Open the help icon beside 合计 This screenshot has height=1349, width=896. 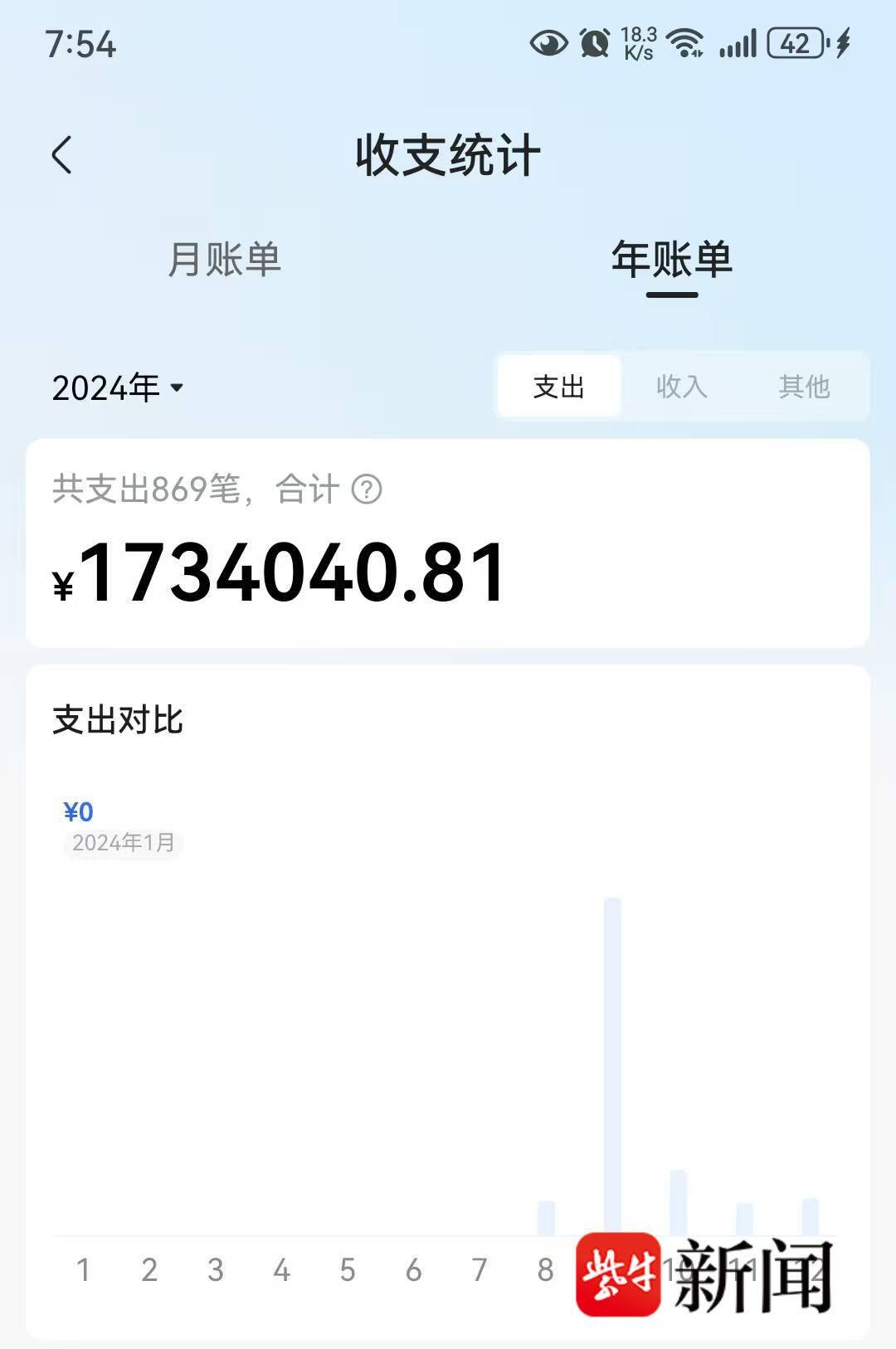click(367, 489)
